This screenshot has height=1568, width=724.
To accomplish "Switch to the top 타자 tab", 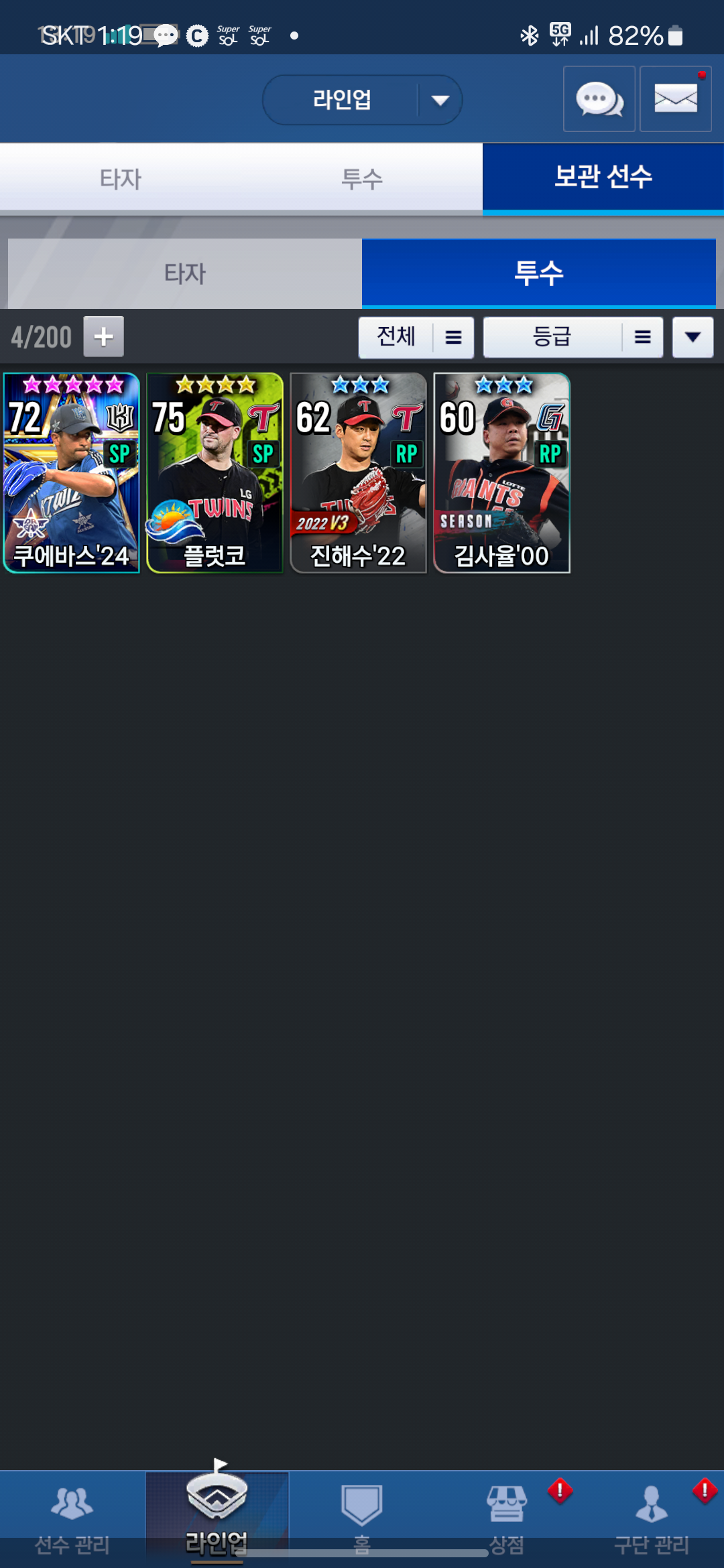I will [121, 179].
